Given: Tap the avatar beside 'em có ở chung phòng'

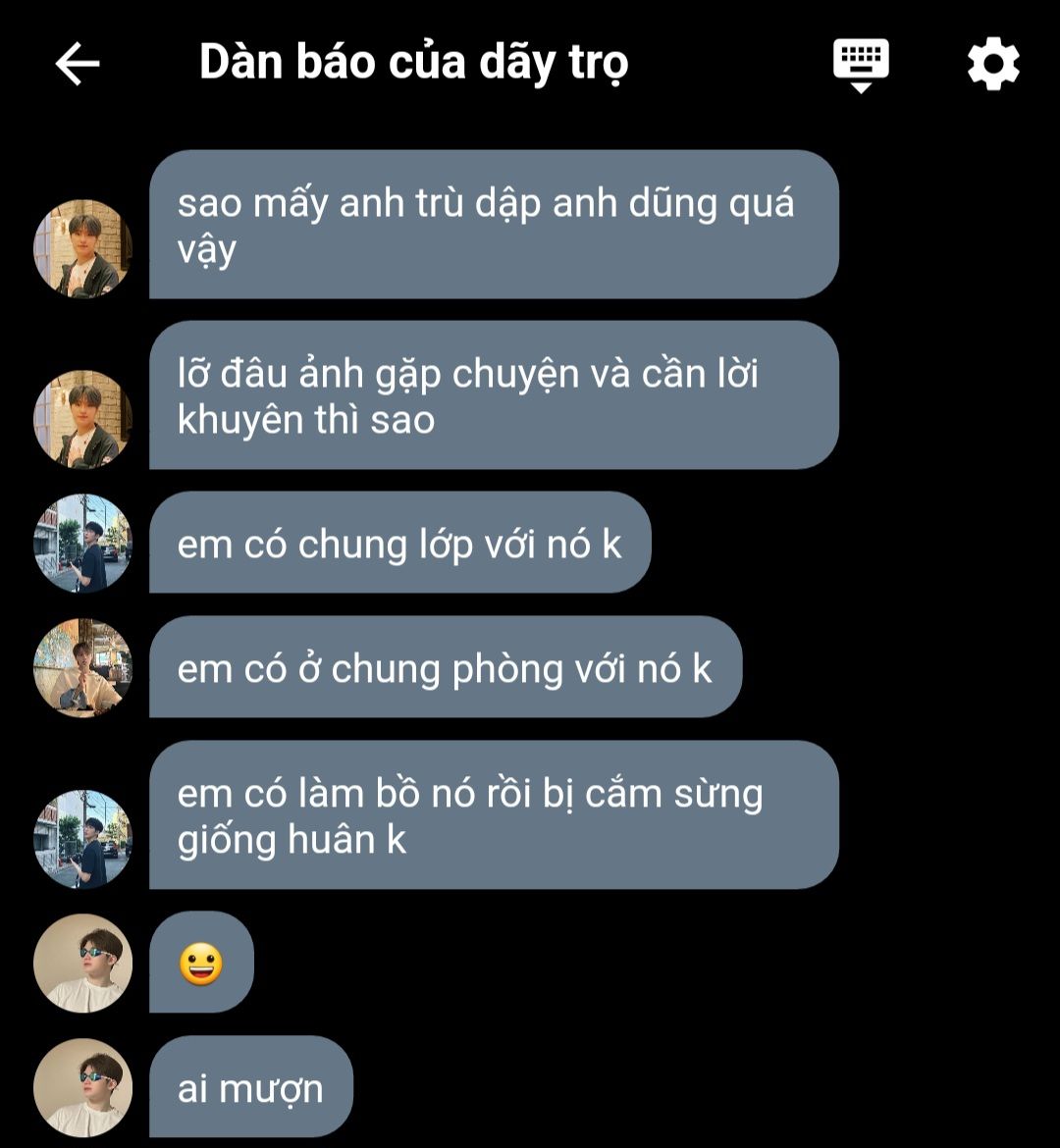Looking at the screenshot, I should click(82, 667).
